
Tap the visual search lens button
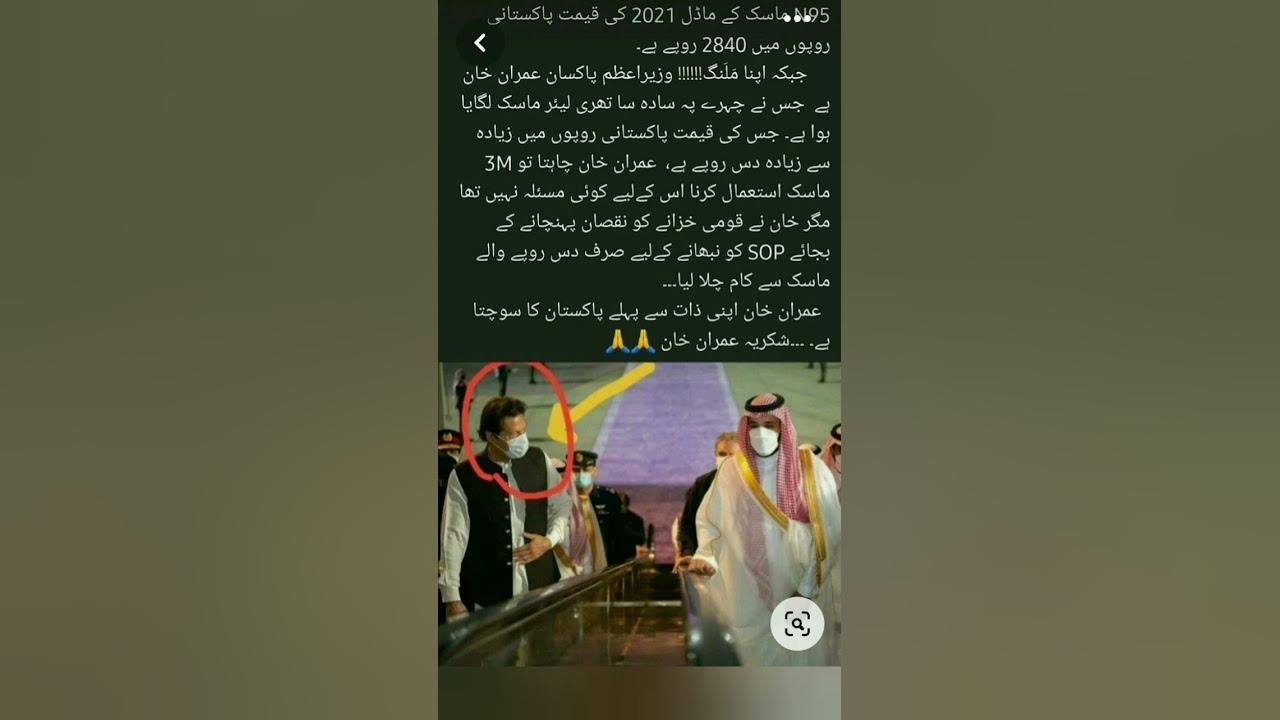click(797, 625)
